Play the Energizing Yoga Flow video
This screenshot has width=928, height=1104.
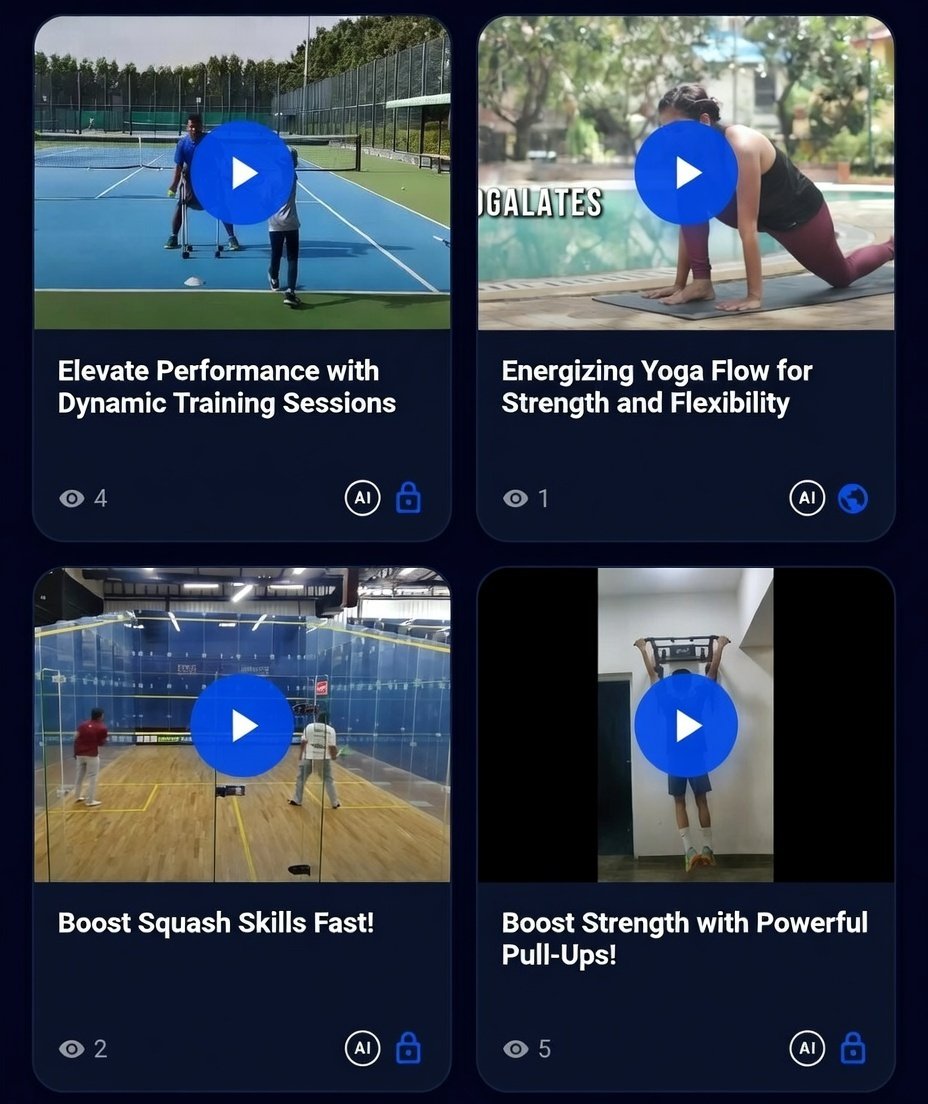pyautogui.click(x=686, y=173)
